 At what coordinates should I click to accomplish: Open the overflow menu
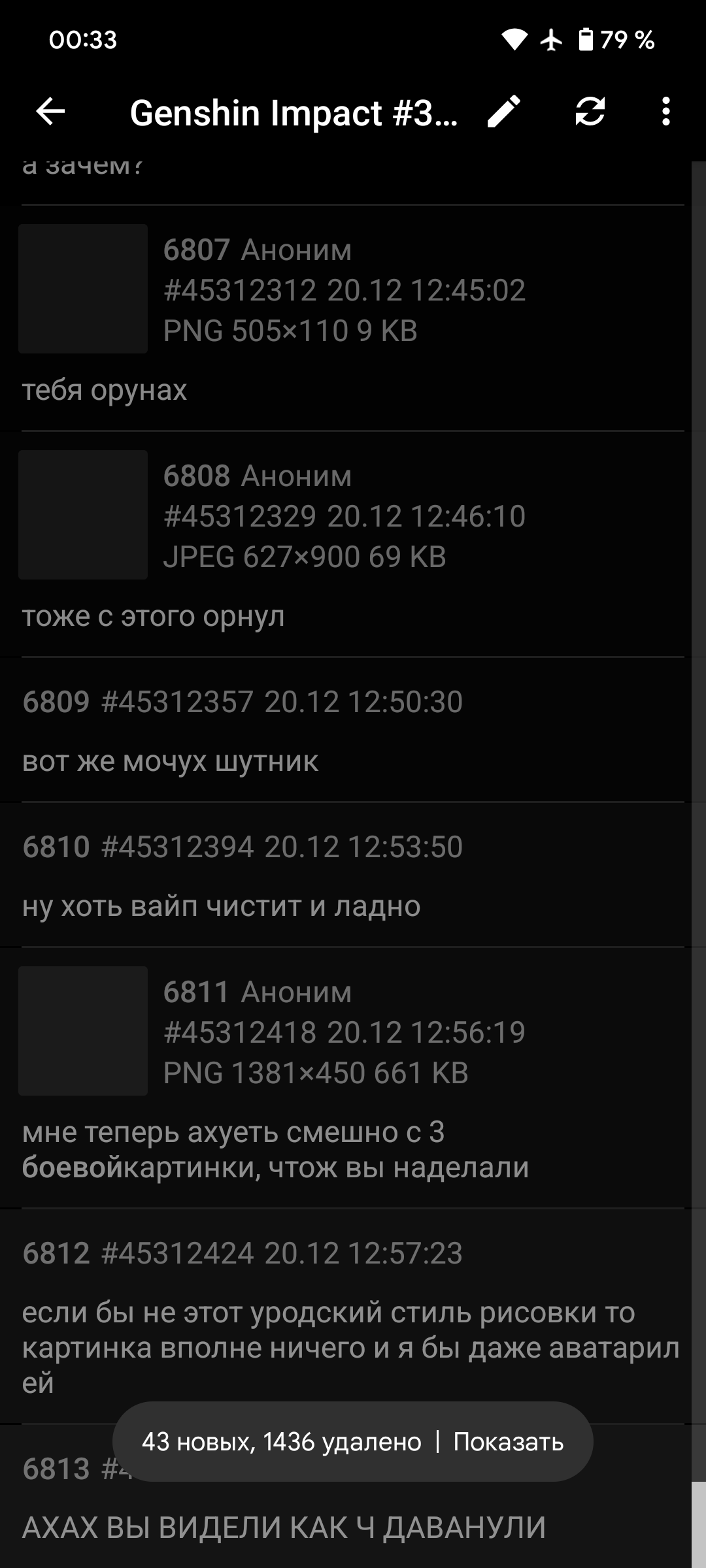pos(665,112)
